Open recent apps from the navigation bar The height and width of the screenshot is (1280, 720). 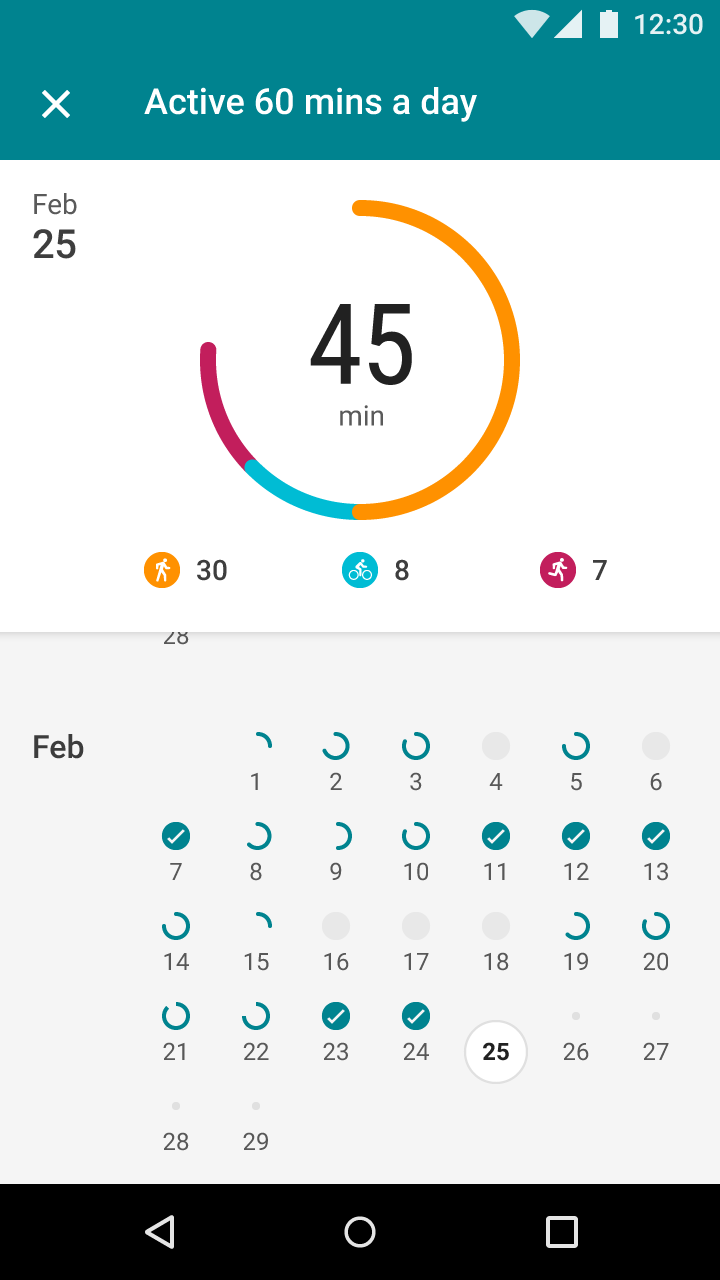click(561, 1232)
